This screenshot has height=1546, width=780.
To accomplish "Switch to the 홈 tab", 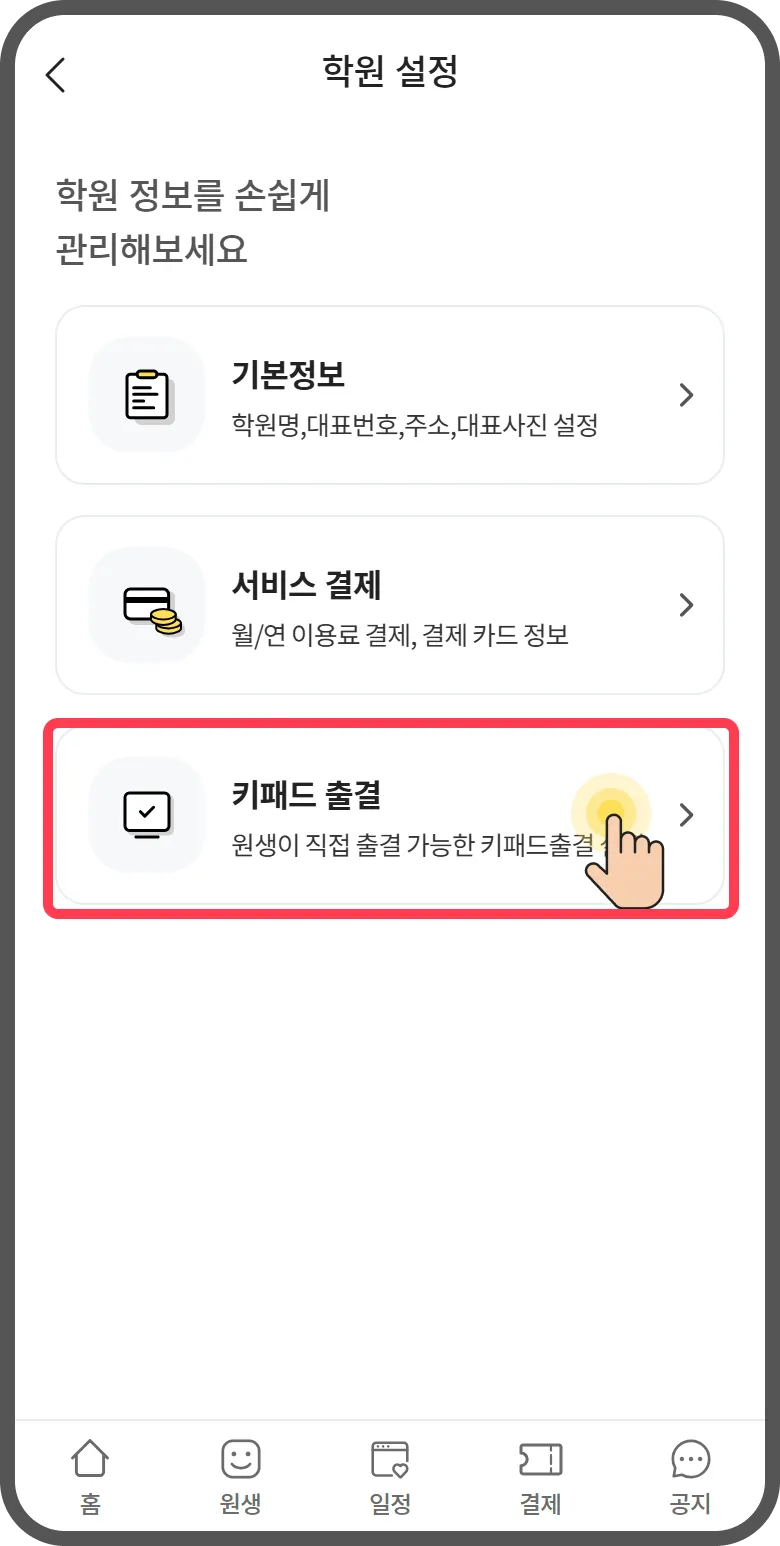I will point(90,1476).
